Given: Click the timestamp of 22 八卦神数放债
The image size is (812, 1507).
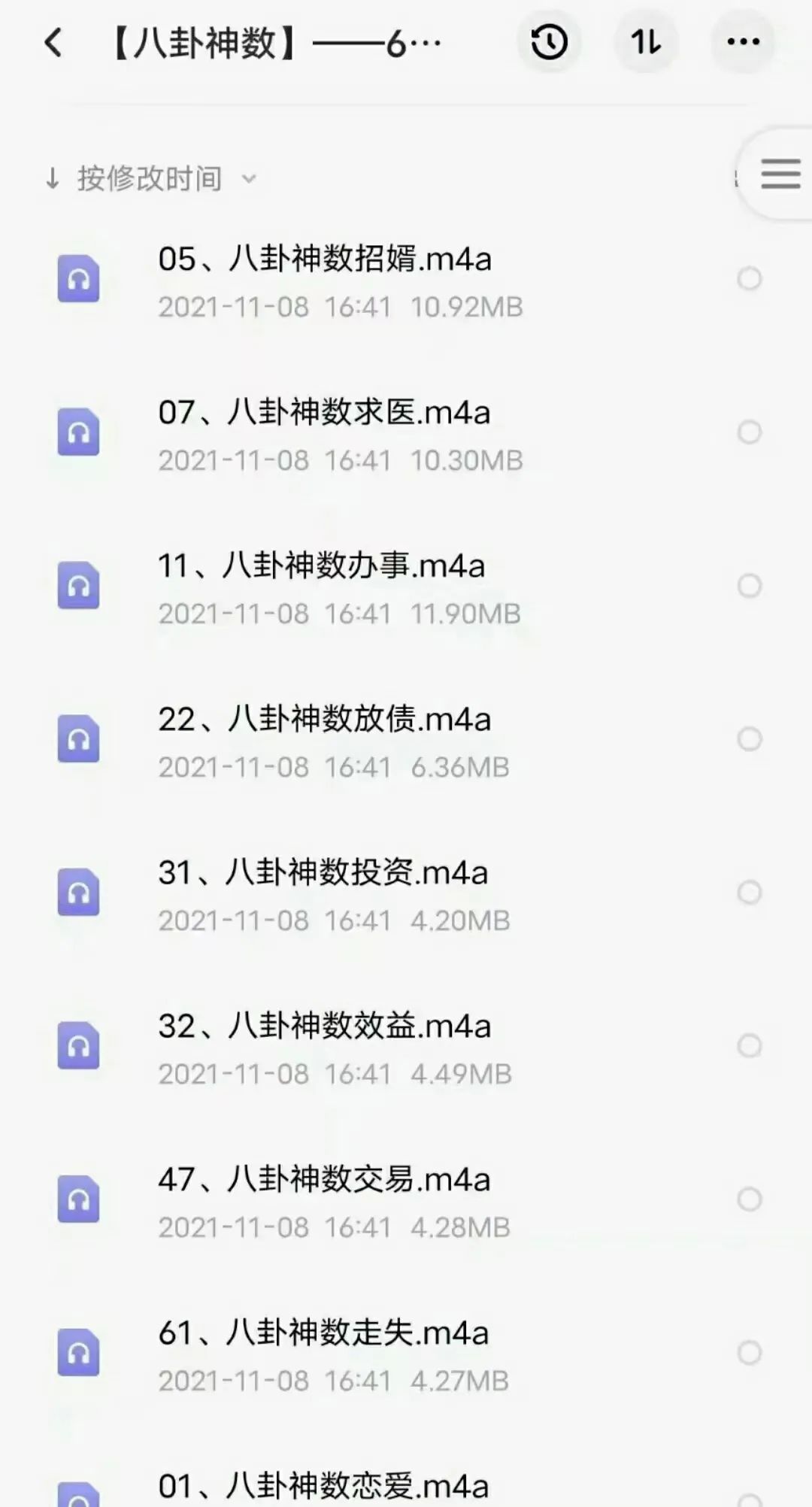Looking at the screenshot, I should coord(335,767).
